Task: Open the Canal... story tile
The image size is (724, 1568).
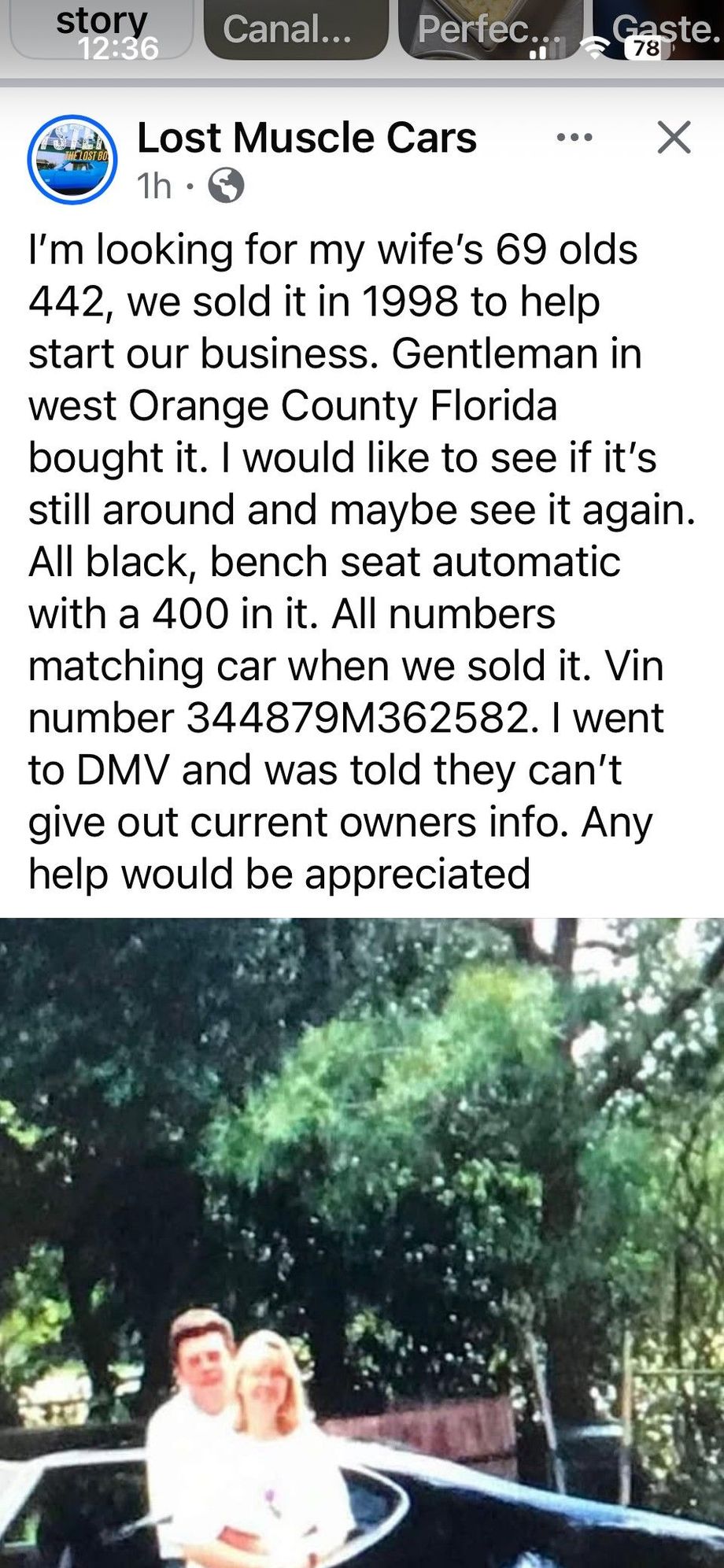Action: [x=295, y=30]
